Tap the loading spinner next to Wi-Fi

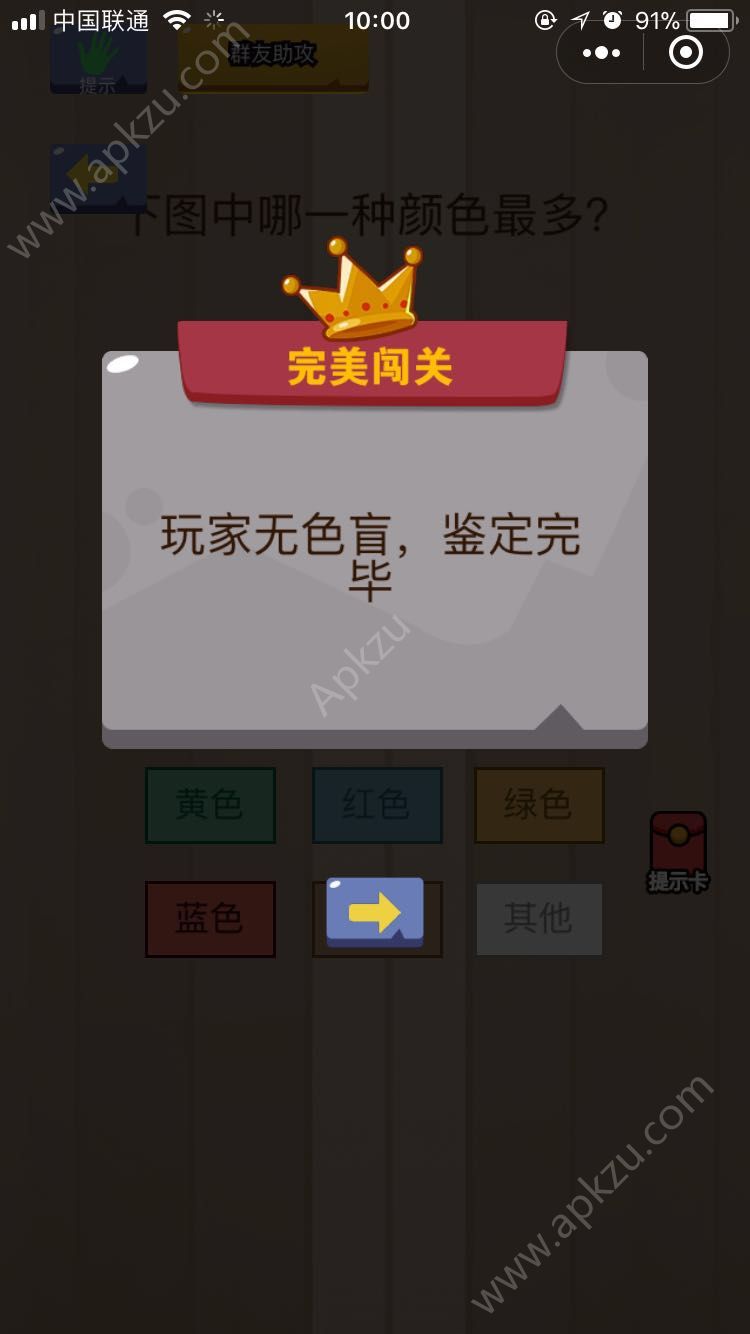tap(213, 17)
